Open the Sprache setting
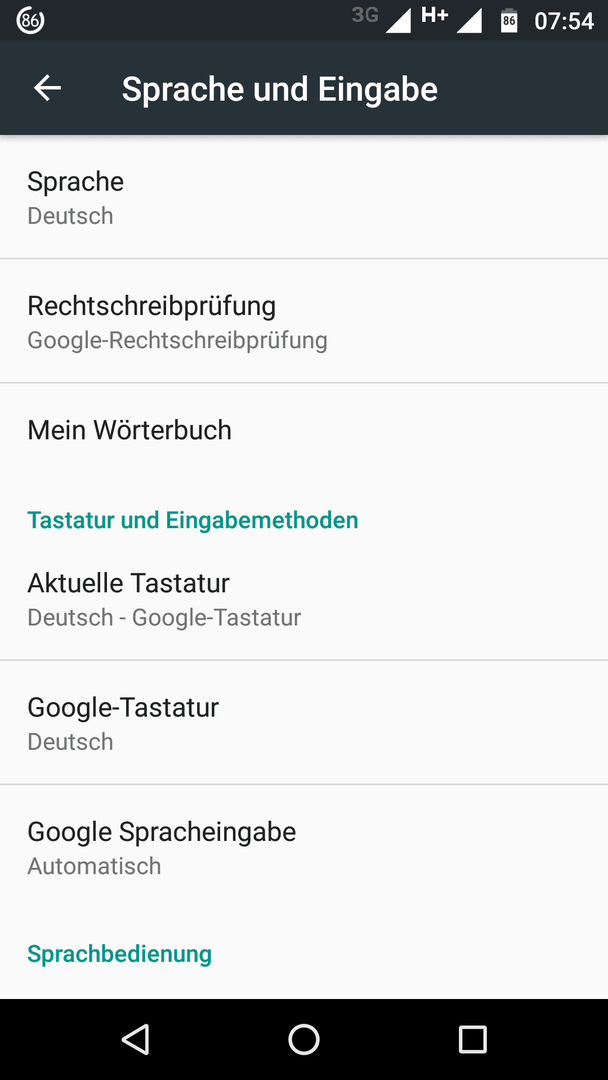The image size is (608, 1080). (x=304, y=198)
